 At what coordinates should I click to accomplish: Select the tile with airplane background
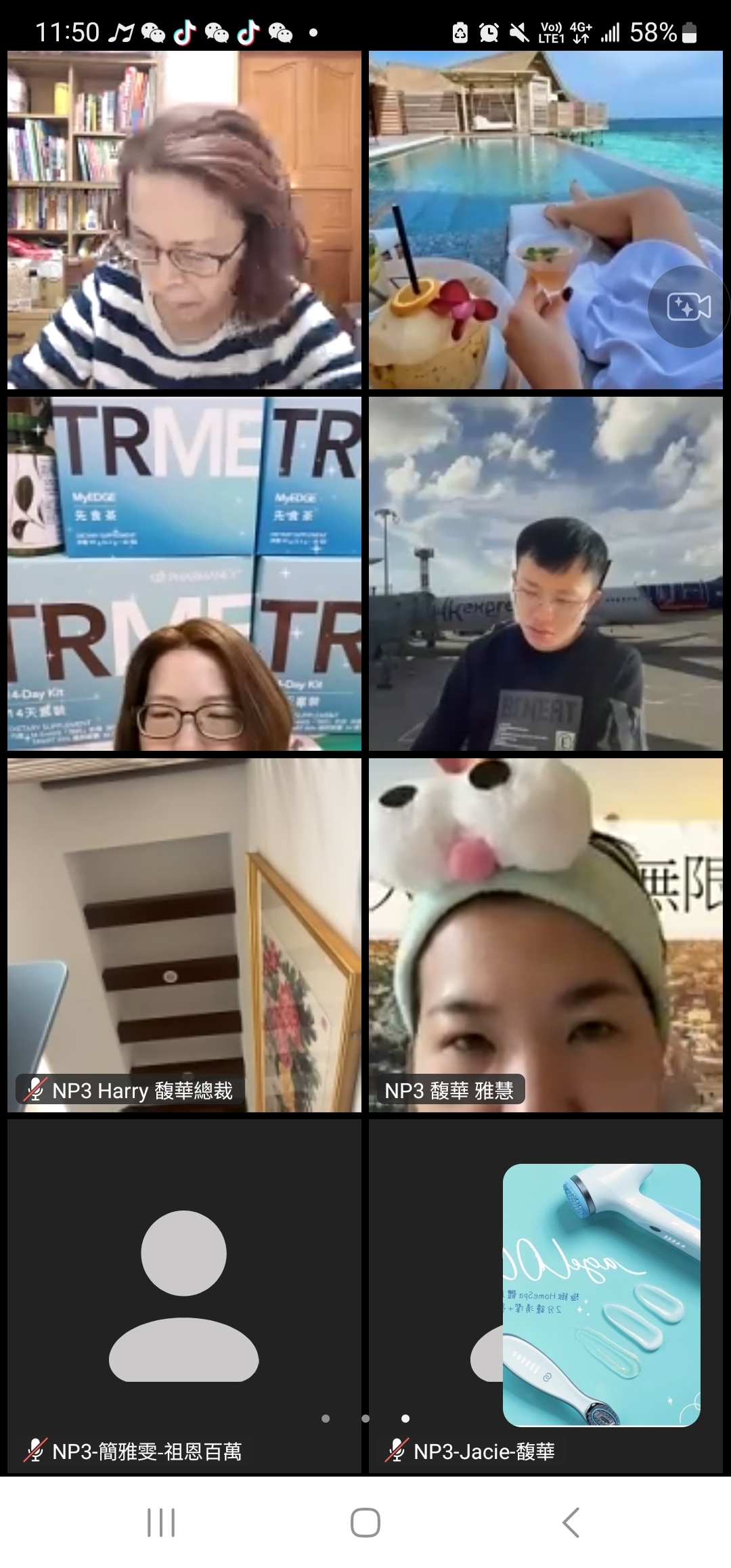(546, 573)
